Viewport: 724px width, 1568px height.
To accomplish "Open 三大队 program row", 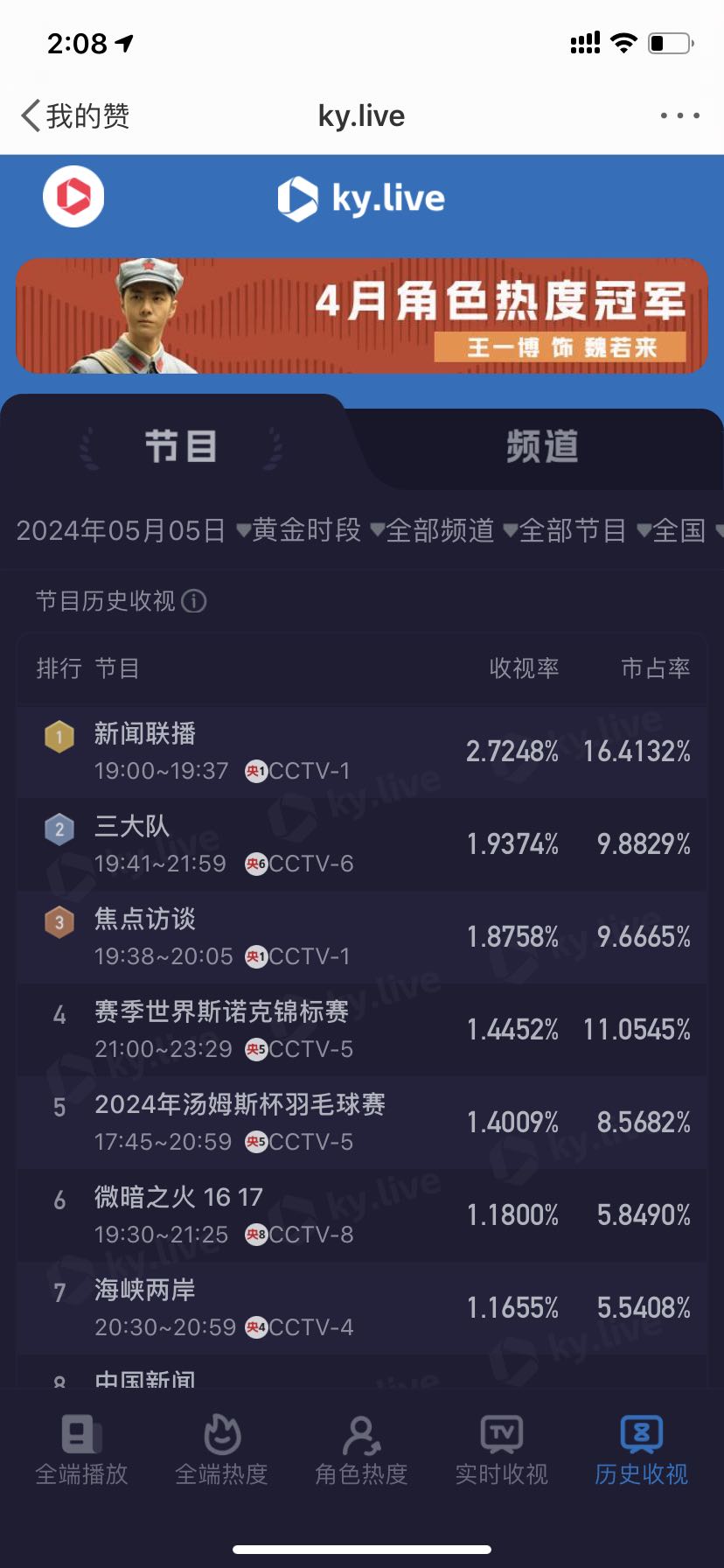I will (x=362, y=843).
